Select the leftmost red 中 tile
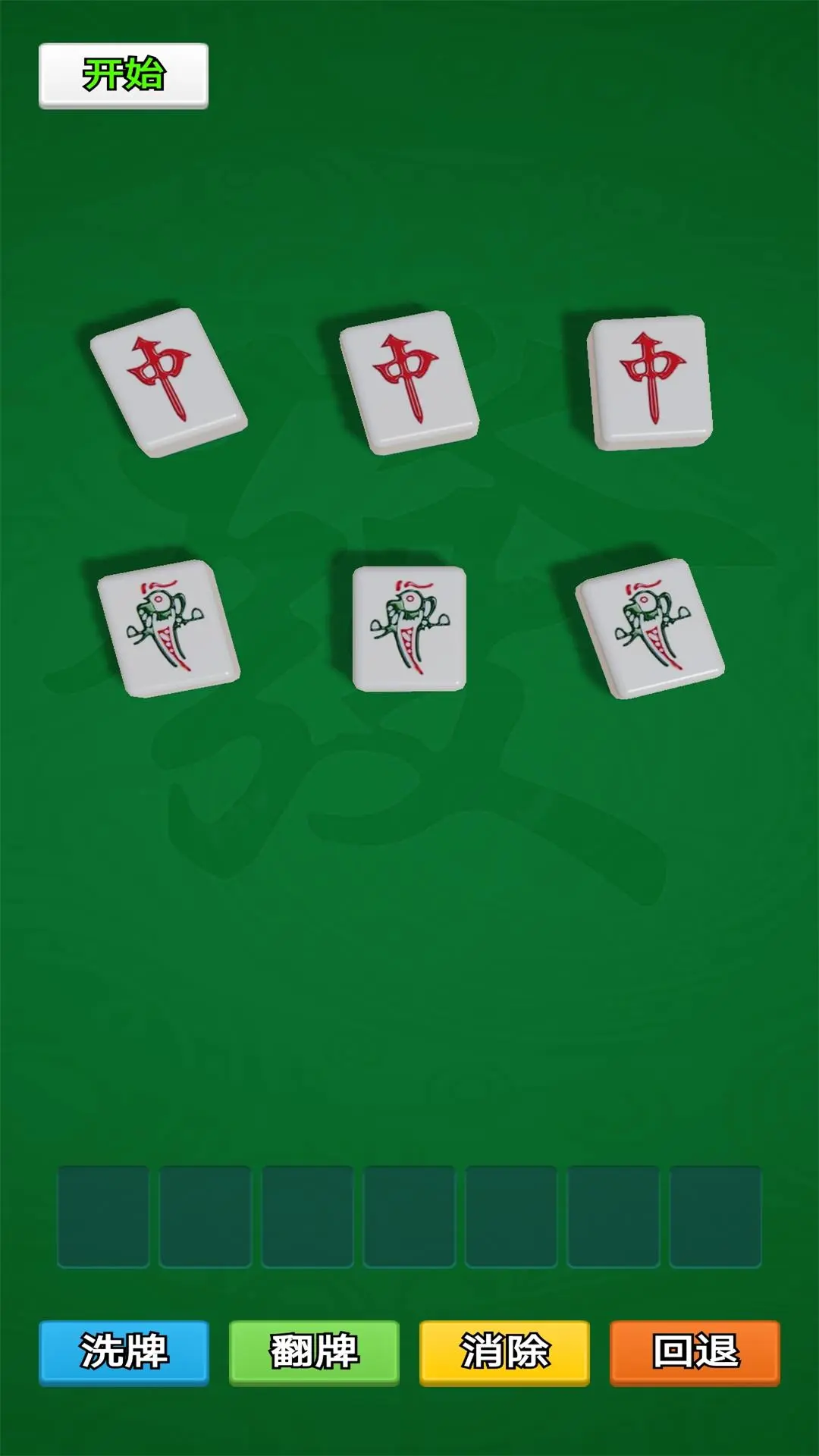 [x=168, y=378]
